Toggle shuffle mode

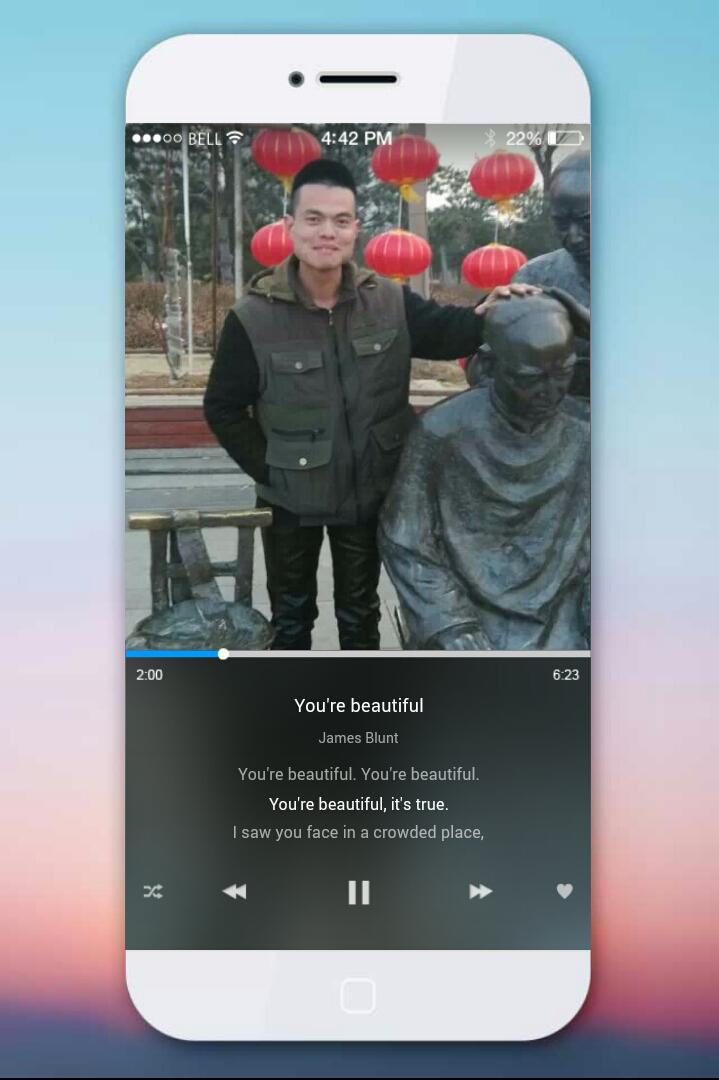(152, 891)
